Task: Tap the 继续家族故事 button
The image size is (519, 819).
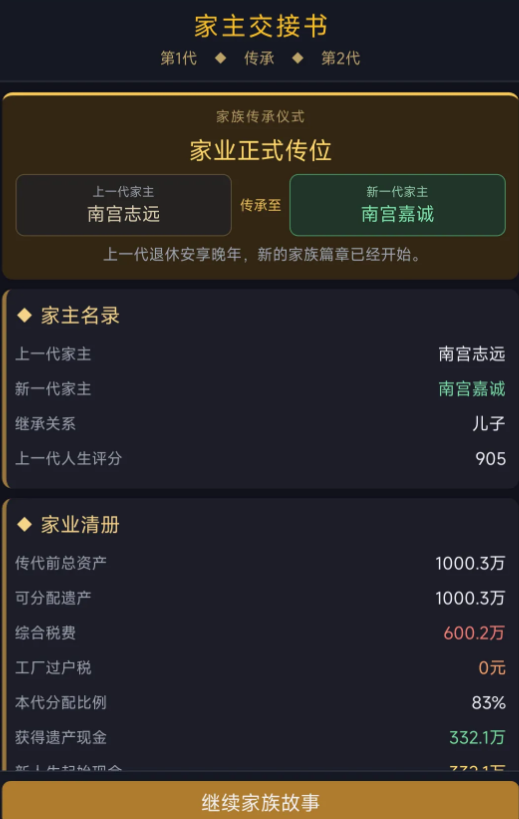Action: (260, 801)
